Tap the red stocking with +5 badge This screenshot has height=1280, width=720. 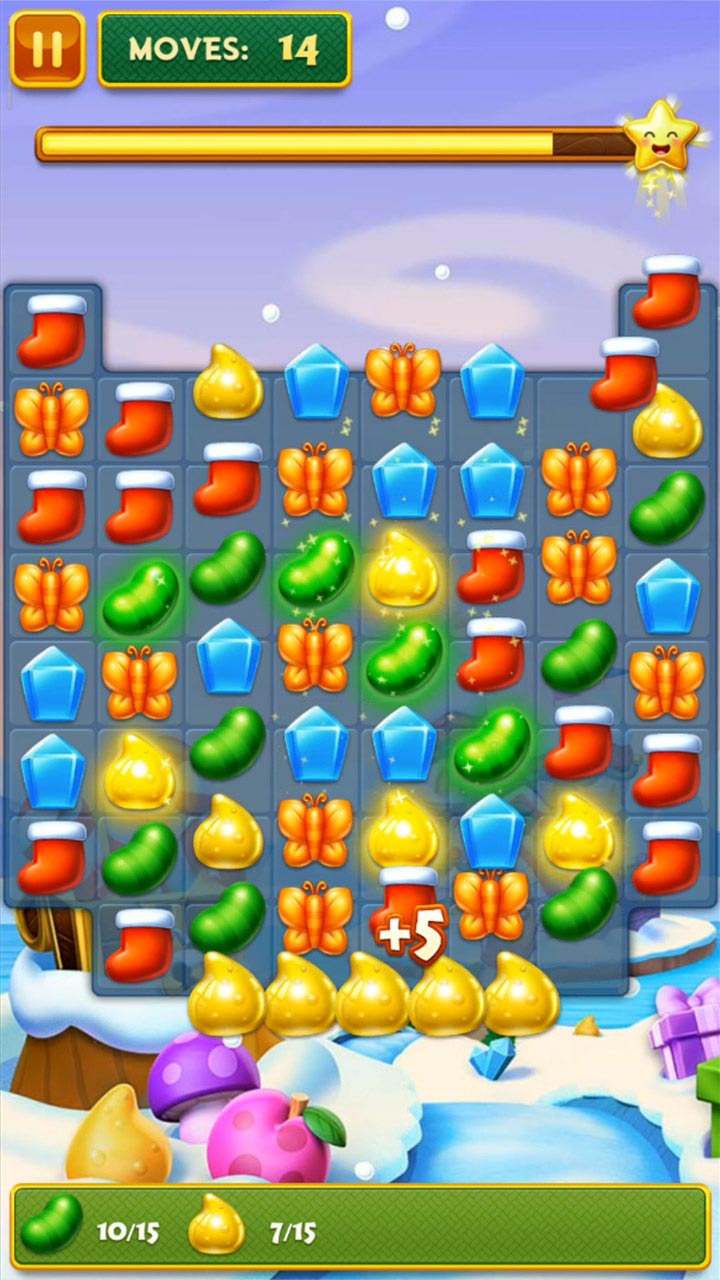click(x=408, y=912)
